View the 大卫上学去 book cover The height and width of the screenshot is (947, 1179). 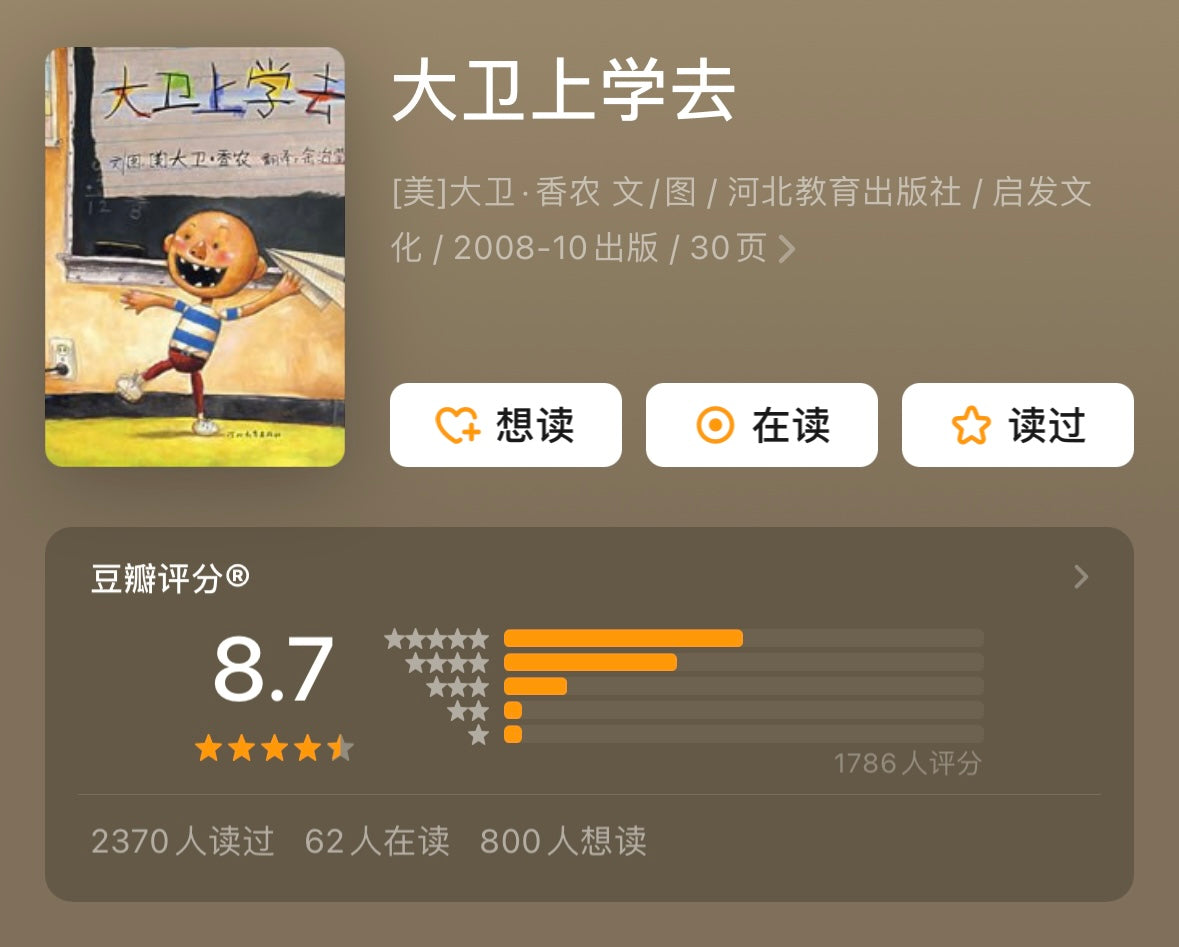[x=195, y=257]
